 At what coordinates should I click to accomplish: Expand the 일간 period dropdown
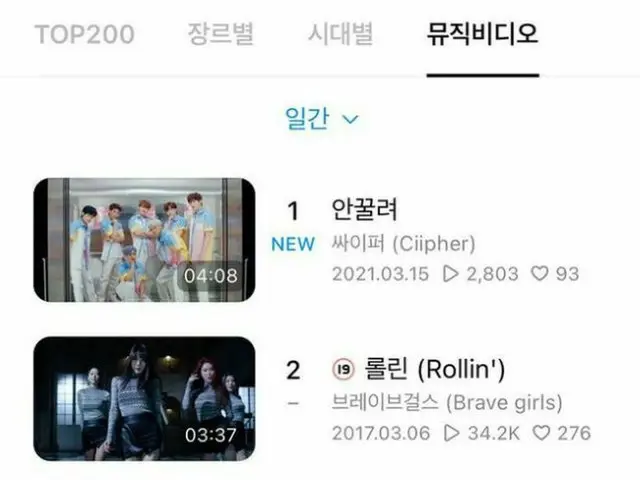click(x=320, y=119)
